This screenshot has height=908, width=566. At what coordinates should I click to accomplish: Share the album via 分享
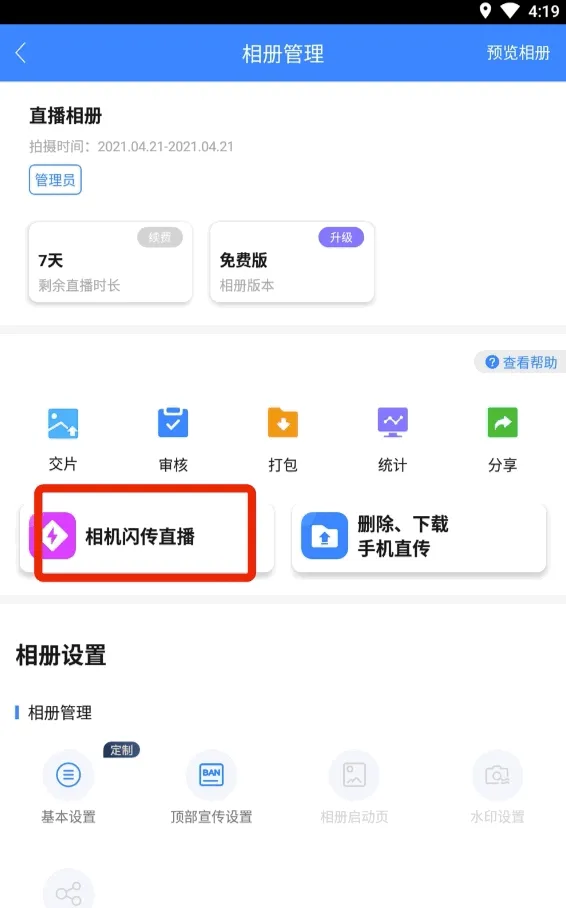[502, 440]
